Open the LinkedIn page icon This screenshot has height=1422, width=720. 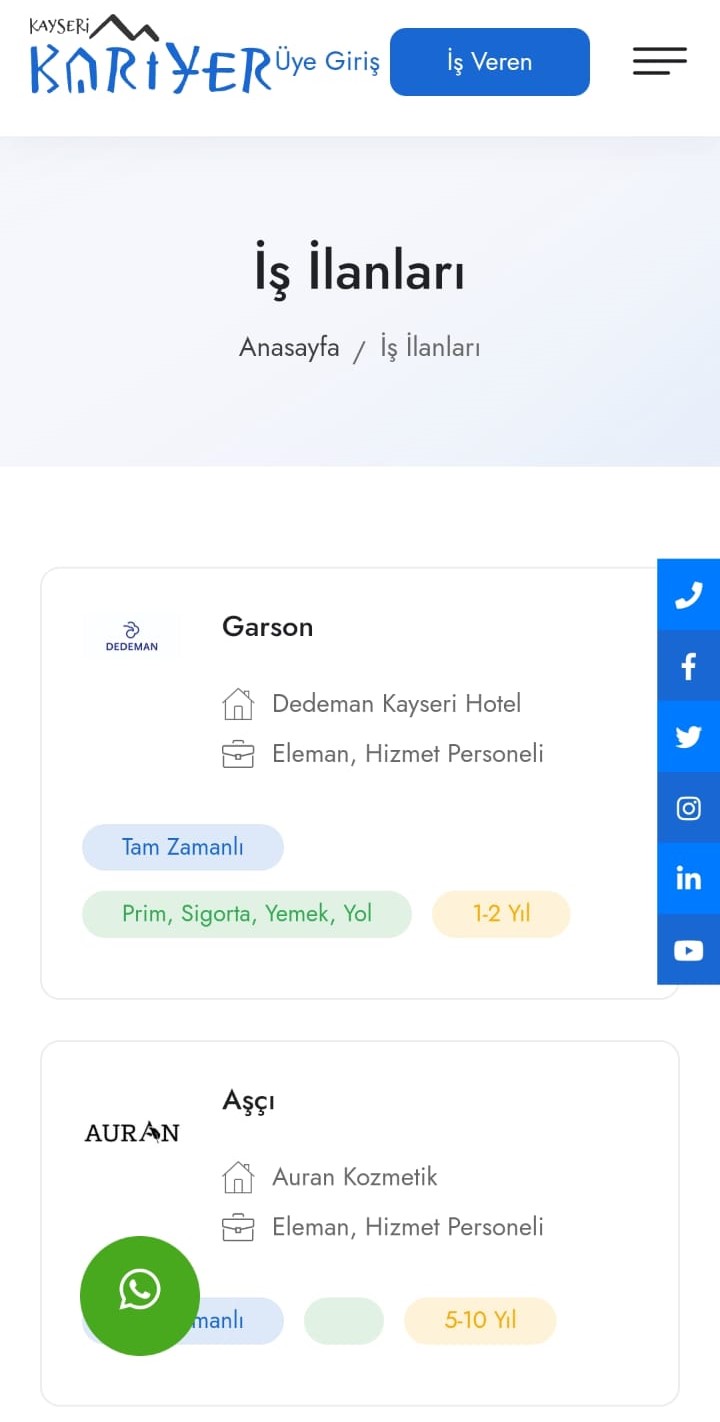[688, 879]
